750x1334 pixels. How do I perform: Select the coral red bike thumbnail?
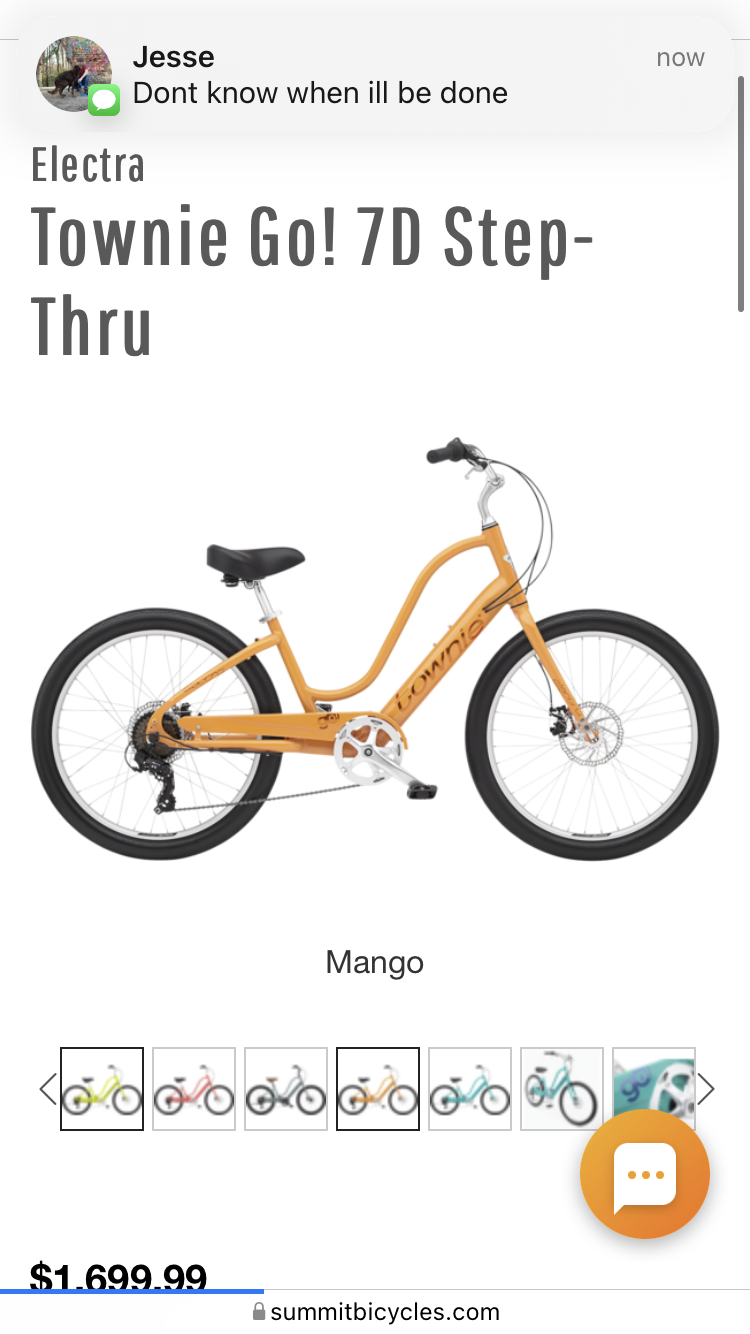point(194,1089)
